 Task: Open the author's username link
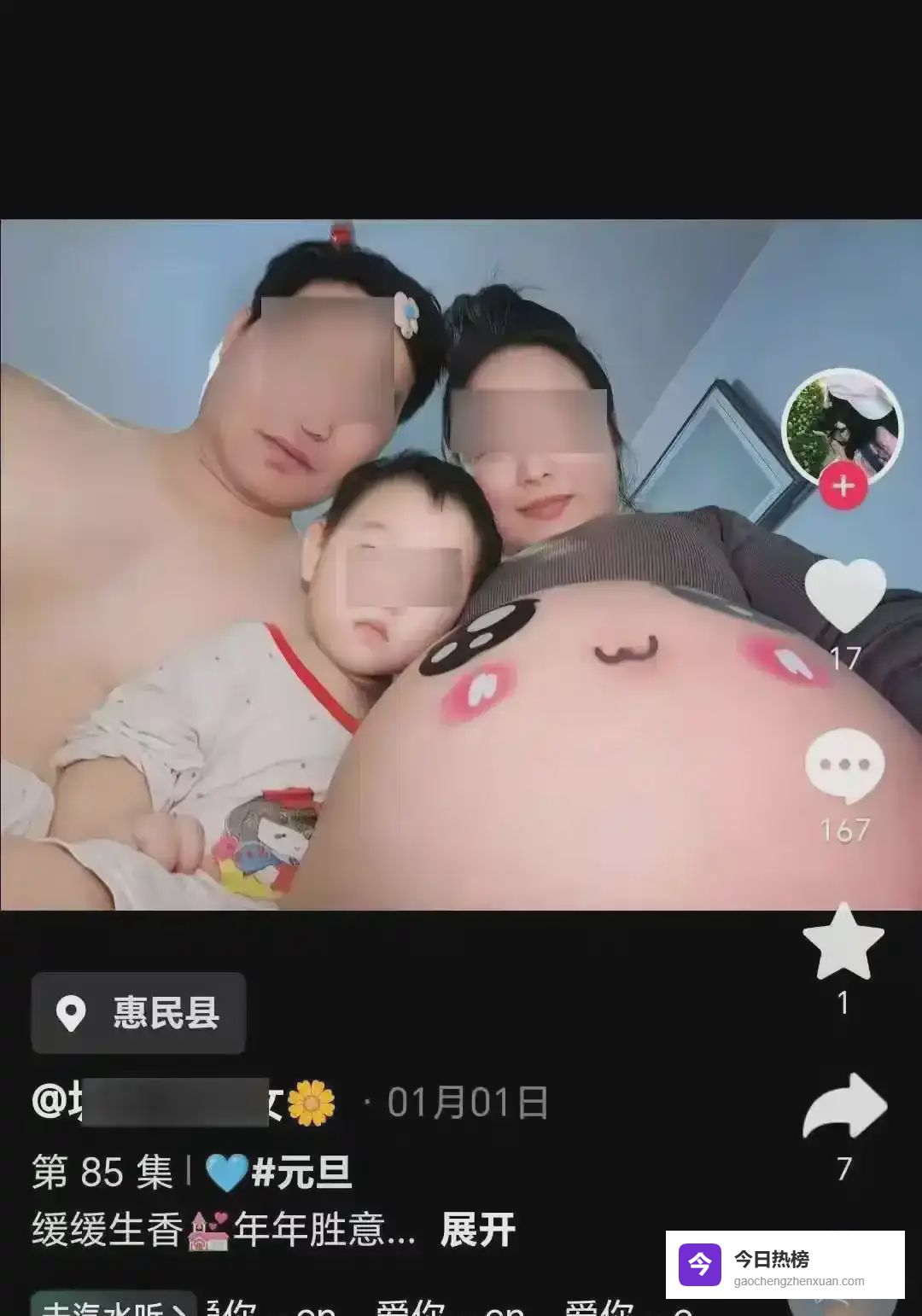[171, 1102]
